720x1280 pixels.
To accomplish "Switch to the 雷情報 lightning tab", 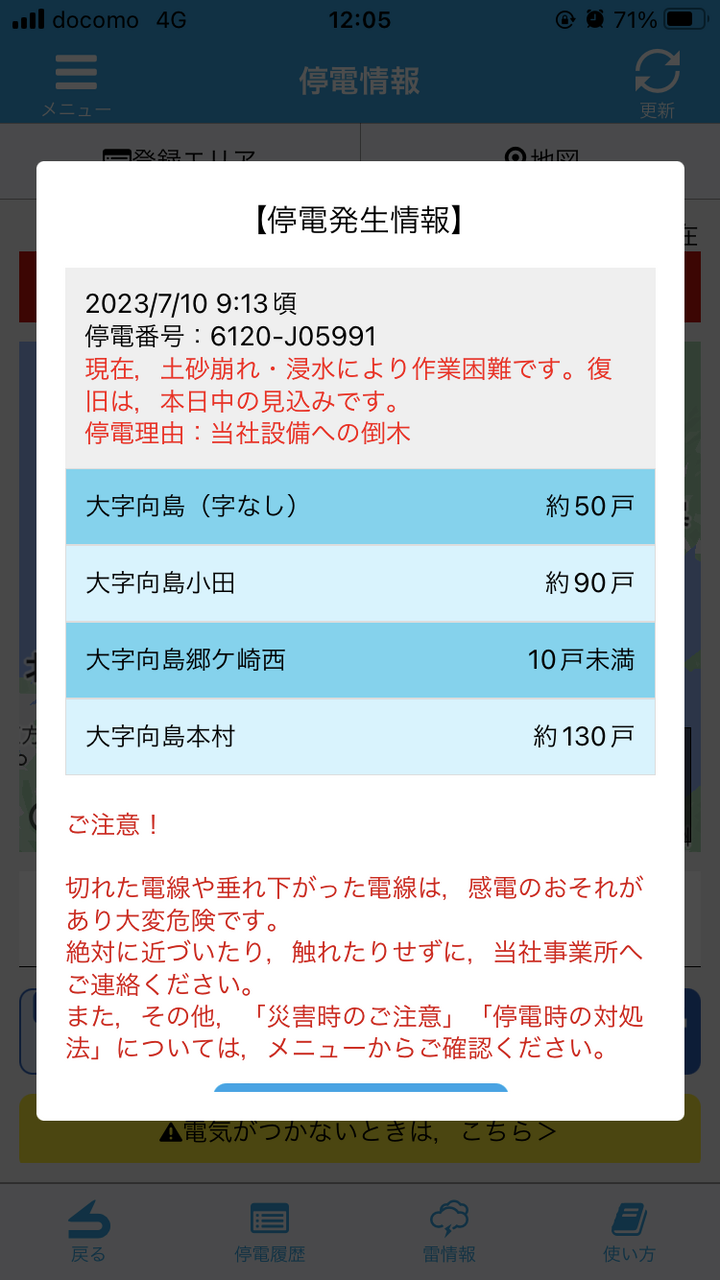I will (x=449, y=1232).
